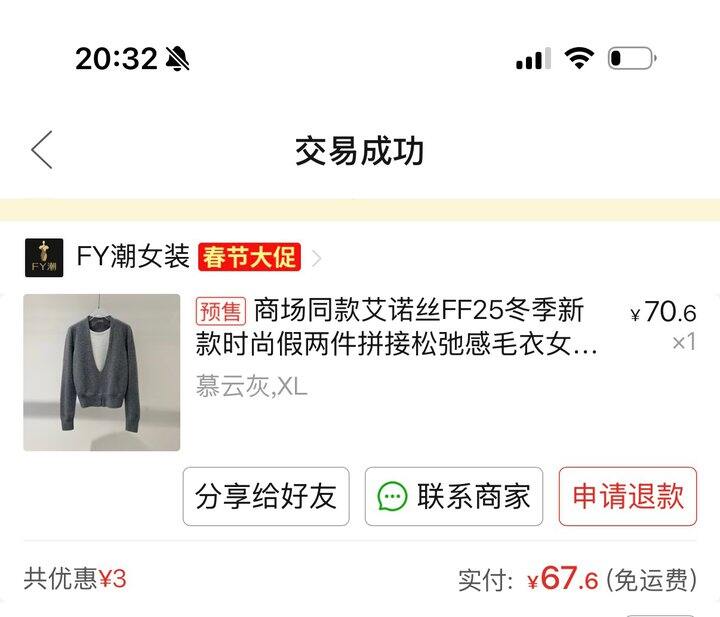Open product title 商场同款艾诺丝FF25 details
720x617 pixels.
pyautogui.click(x=400, y=327)
